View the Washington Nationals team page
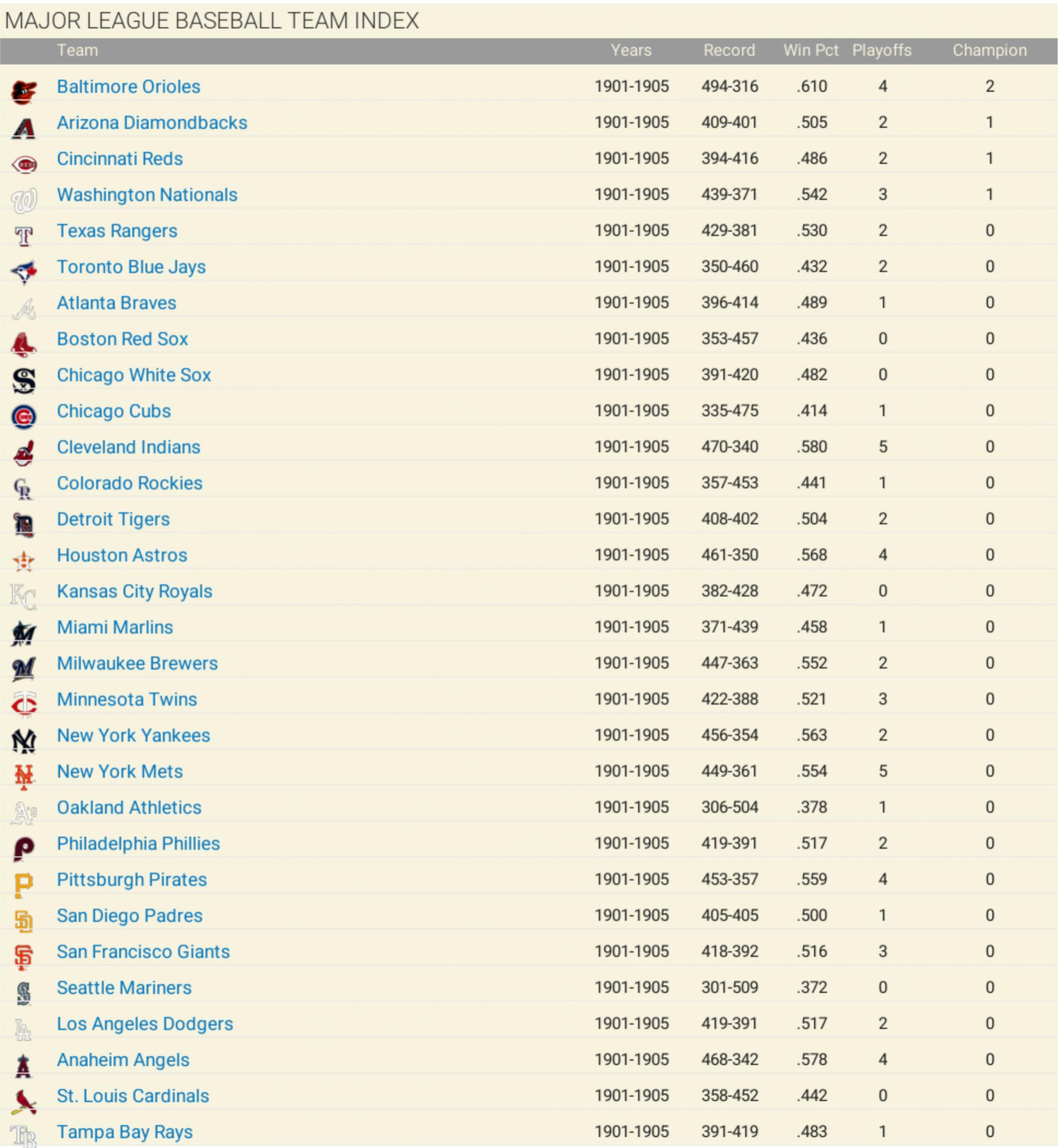Image resolution: width=1061 pixels, height=1148 pixels. pos(146,195)
